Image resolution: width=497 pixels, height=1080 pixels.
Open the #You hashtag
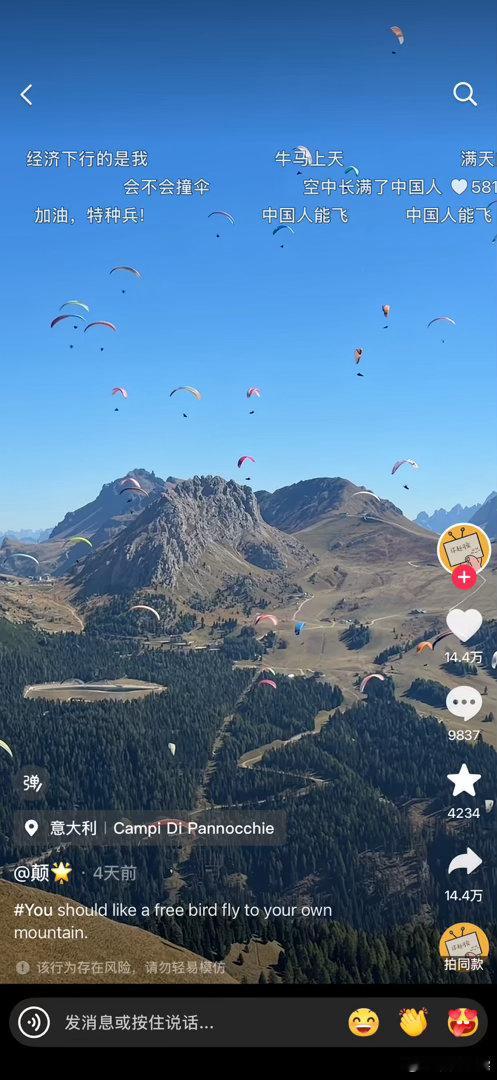33,910
